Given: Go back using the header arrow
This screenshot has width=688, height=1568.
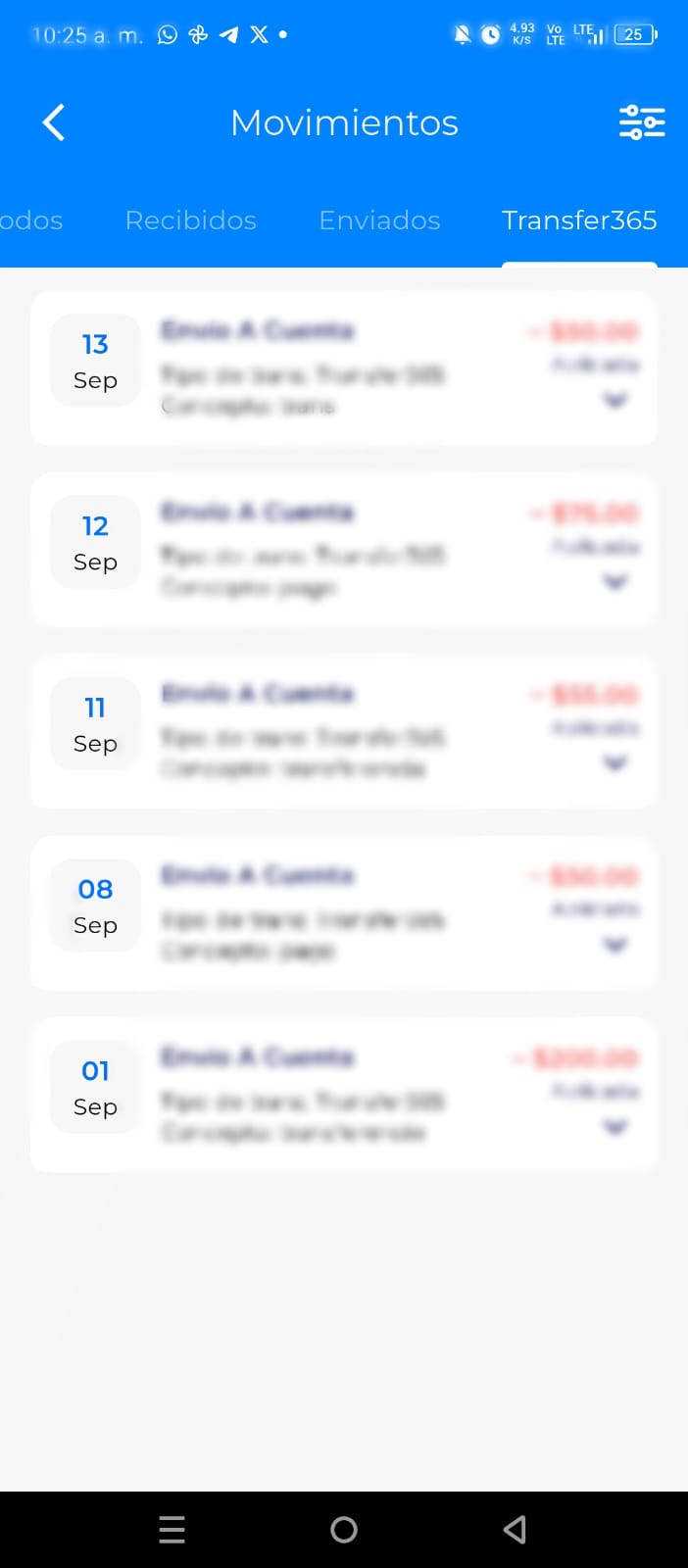Looking at the screenshot, I should click(x=54, y=122).
